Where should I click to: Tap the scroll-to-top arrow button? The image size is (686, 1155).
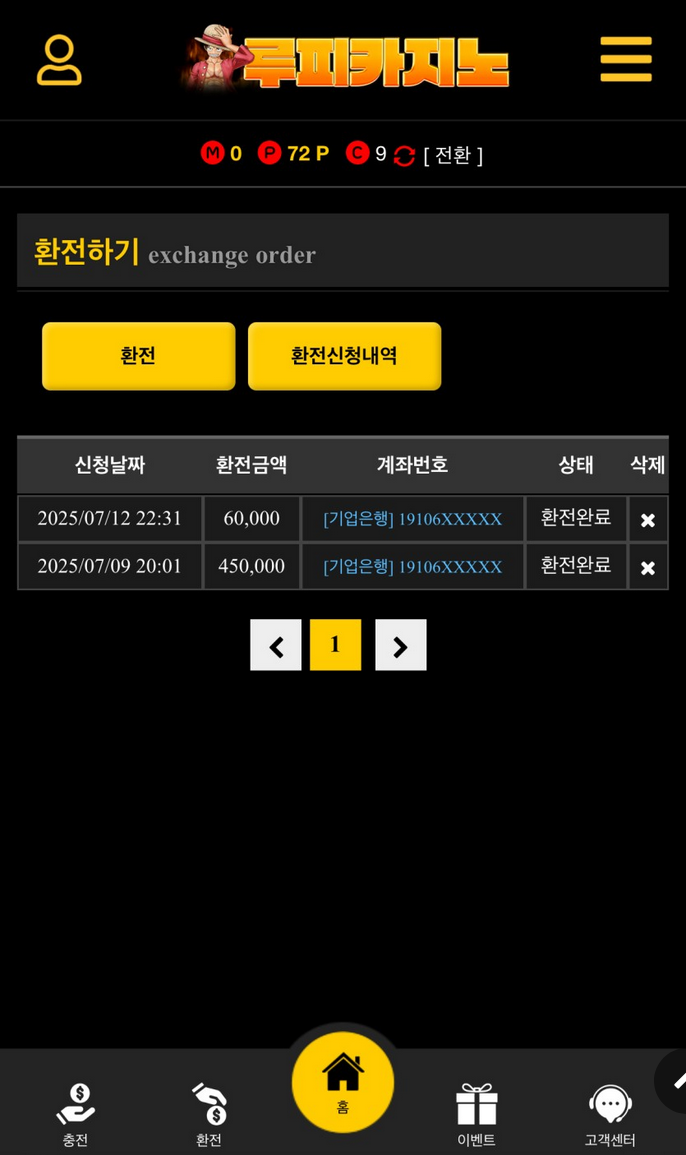[x=674, y=1081]
